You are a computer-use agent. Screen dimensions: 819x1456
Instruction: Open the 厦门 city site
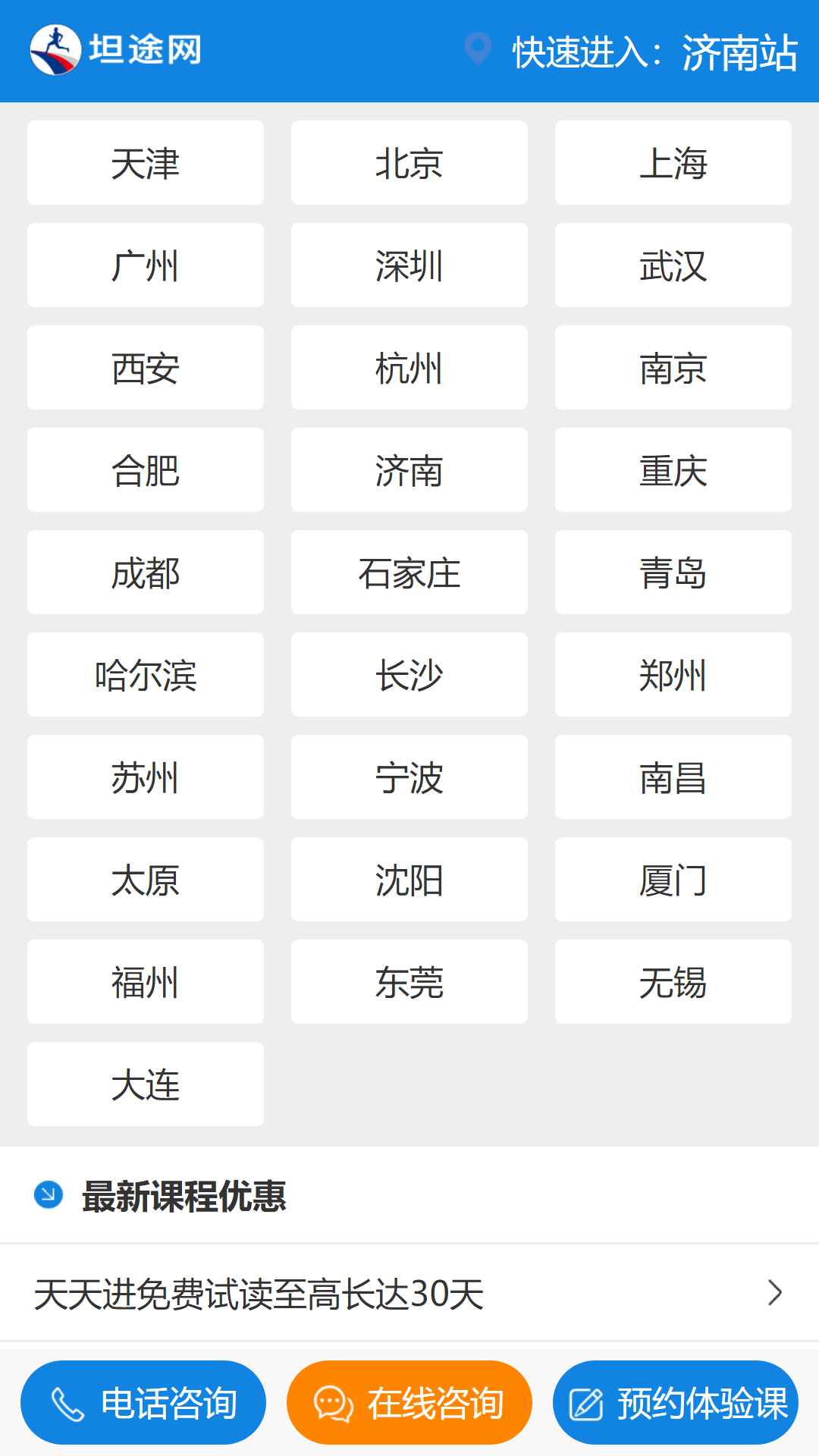(673, 880)
